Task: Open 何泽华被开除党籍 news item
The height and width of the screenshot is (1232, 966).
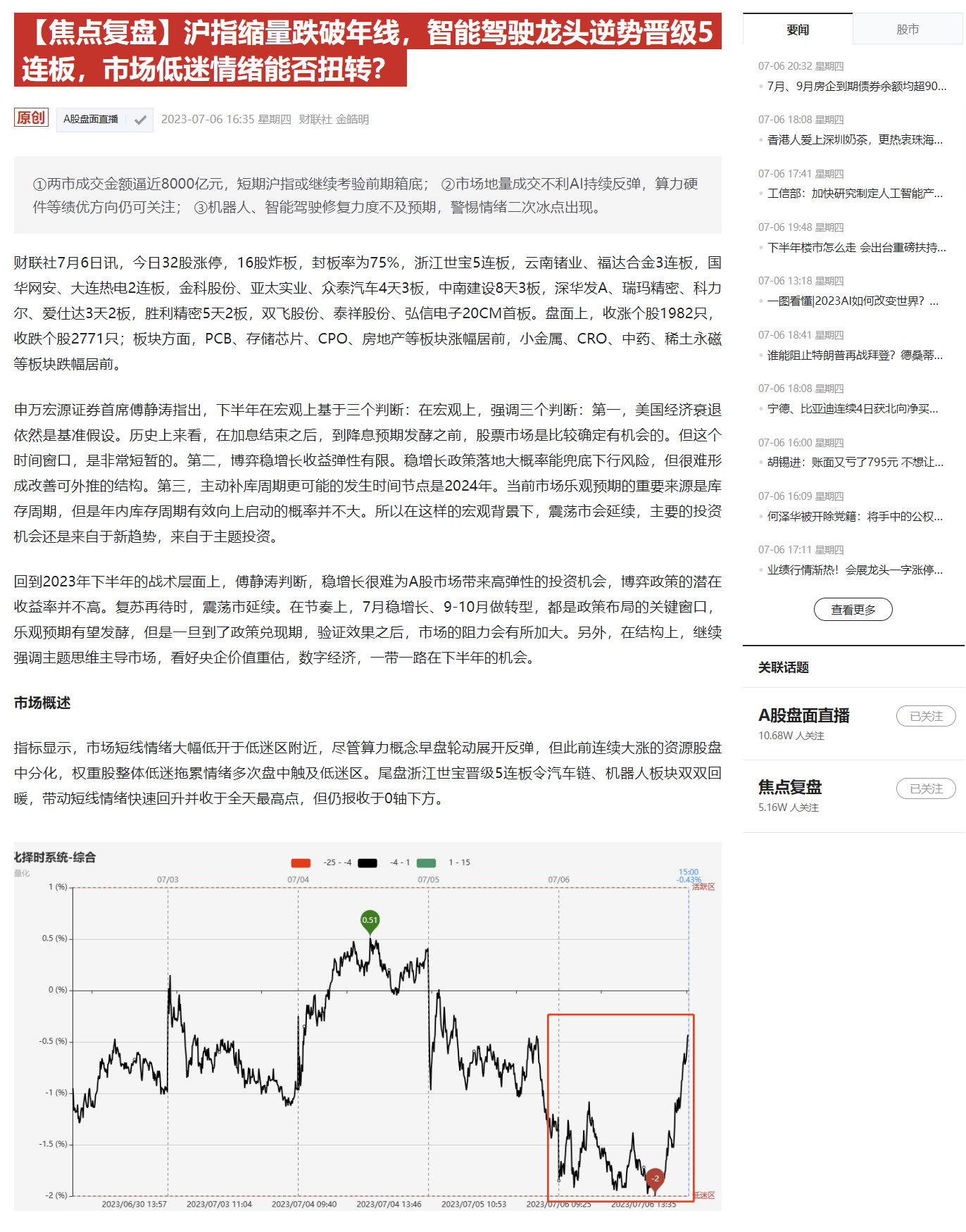Action: coord(855,516)
